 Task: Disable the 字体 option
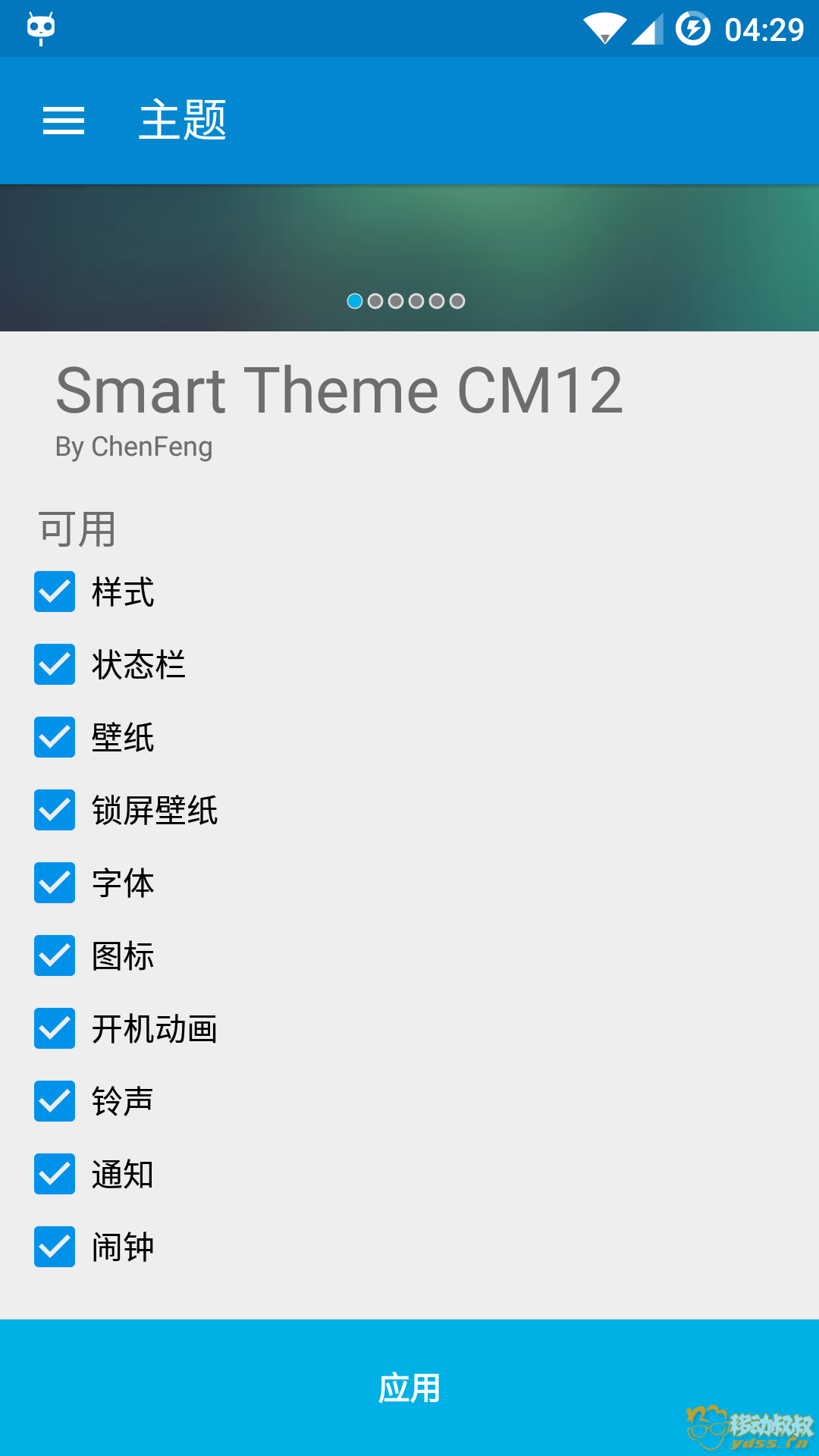coord(55,883)
